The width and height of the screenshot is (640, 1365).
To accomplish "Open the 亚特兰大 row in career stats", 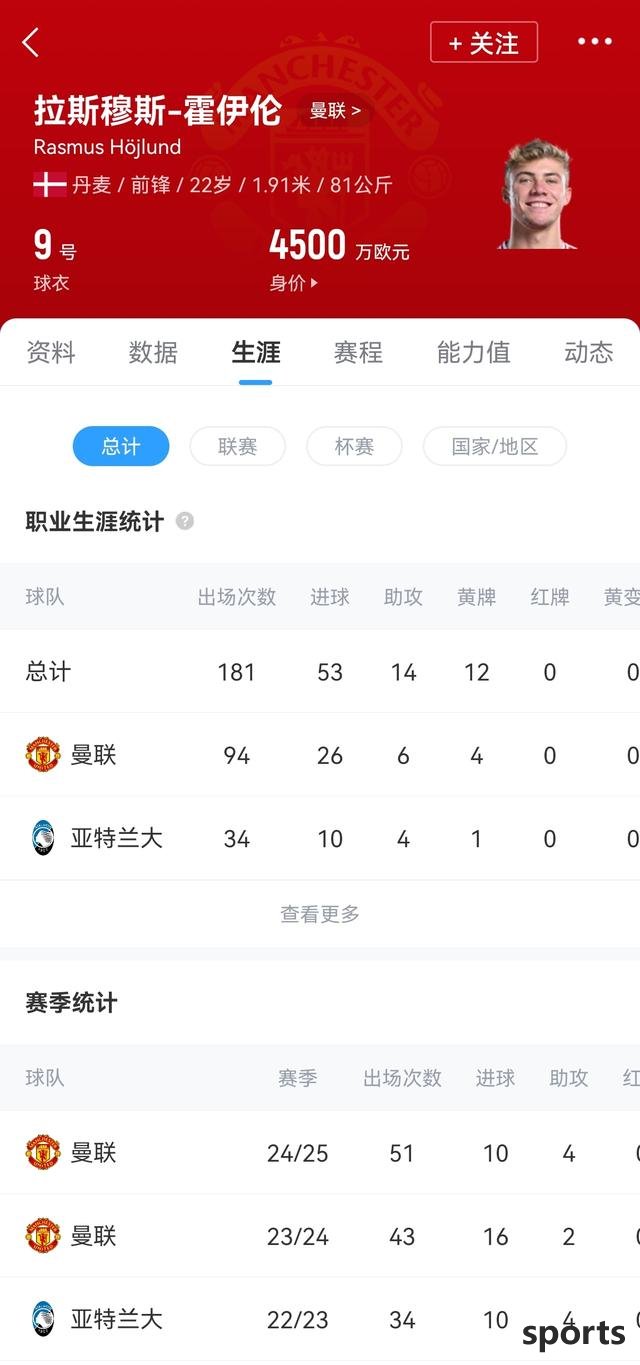I will point(320,838).
